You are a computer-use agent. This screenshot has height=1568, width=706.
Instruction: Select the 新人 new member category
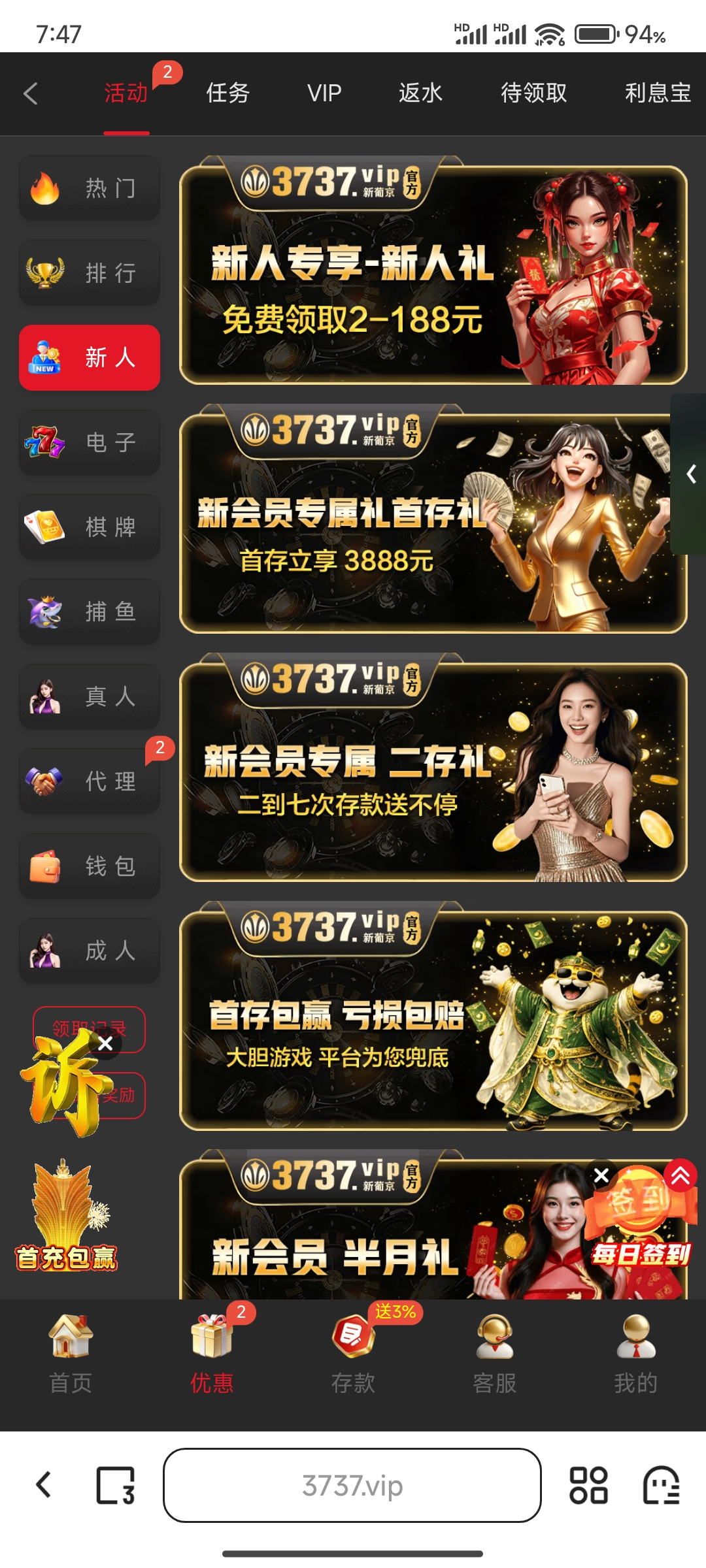click(x=89, y=358)
